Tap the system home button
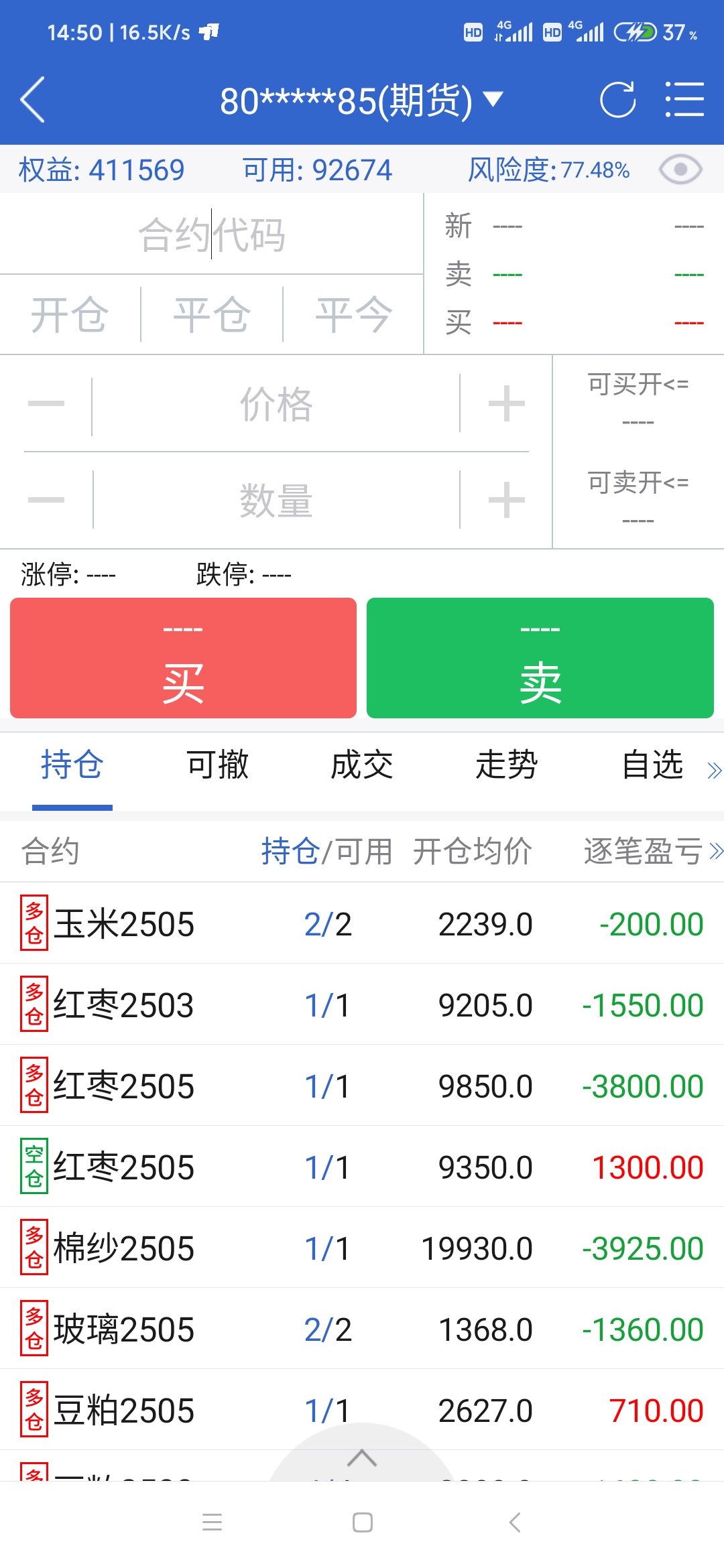The width and height of the screenshot is (724, 1568). [362, 1522]
